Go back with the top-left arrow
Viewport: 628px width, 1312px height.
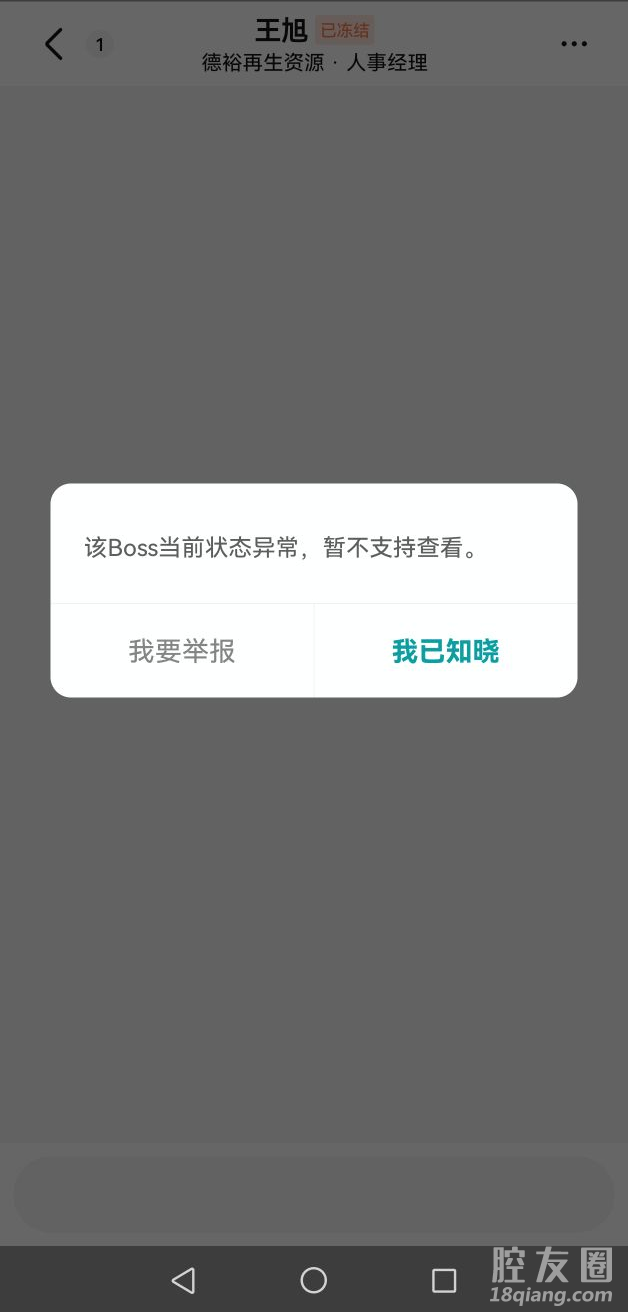click(54, 44)
